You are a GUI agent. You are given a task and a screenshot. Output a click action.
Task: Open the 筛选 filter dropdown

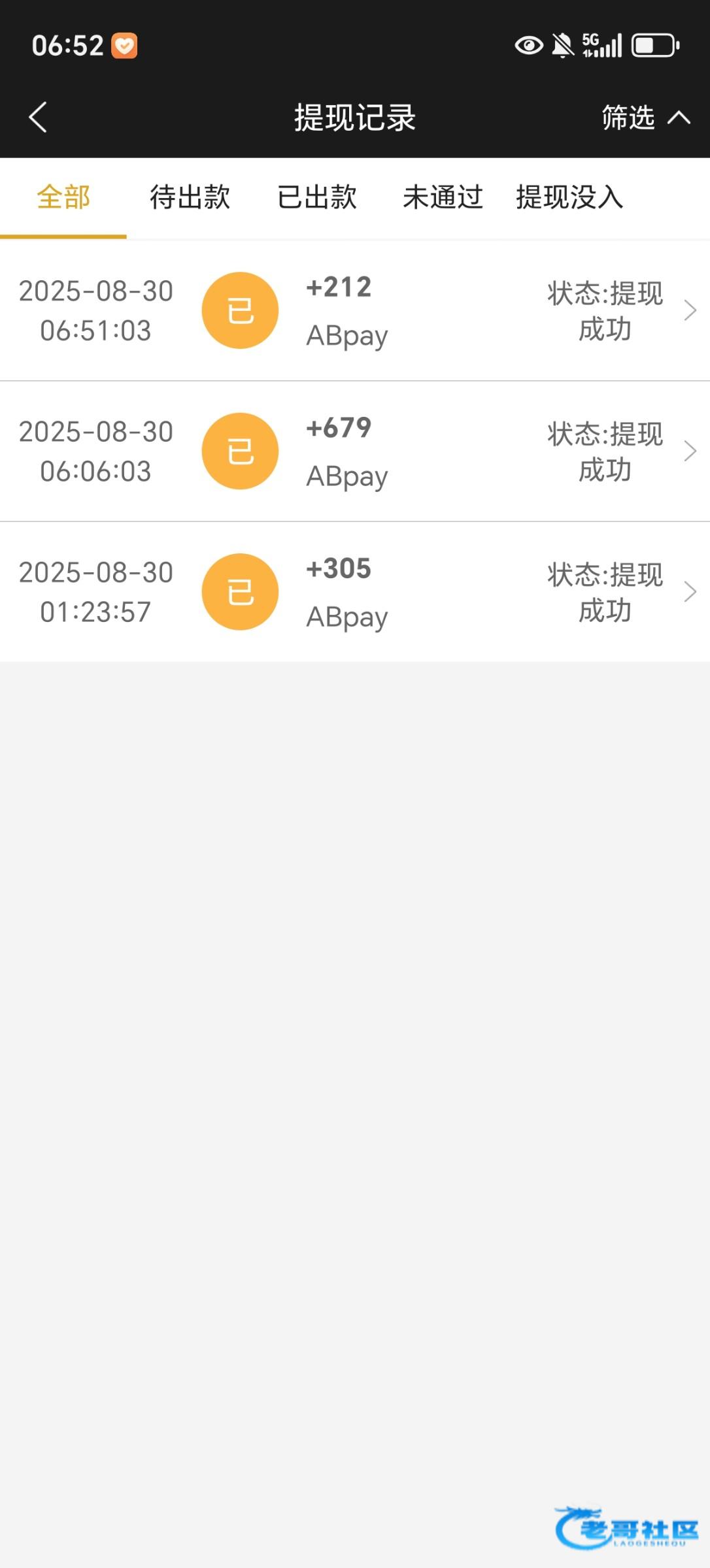pos(645,118)
